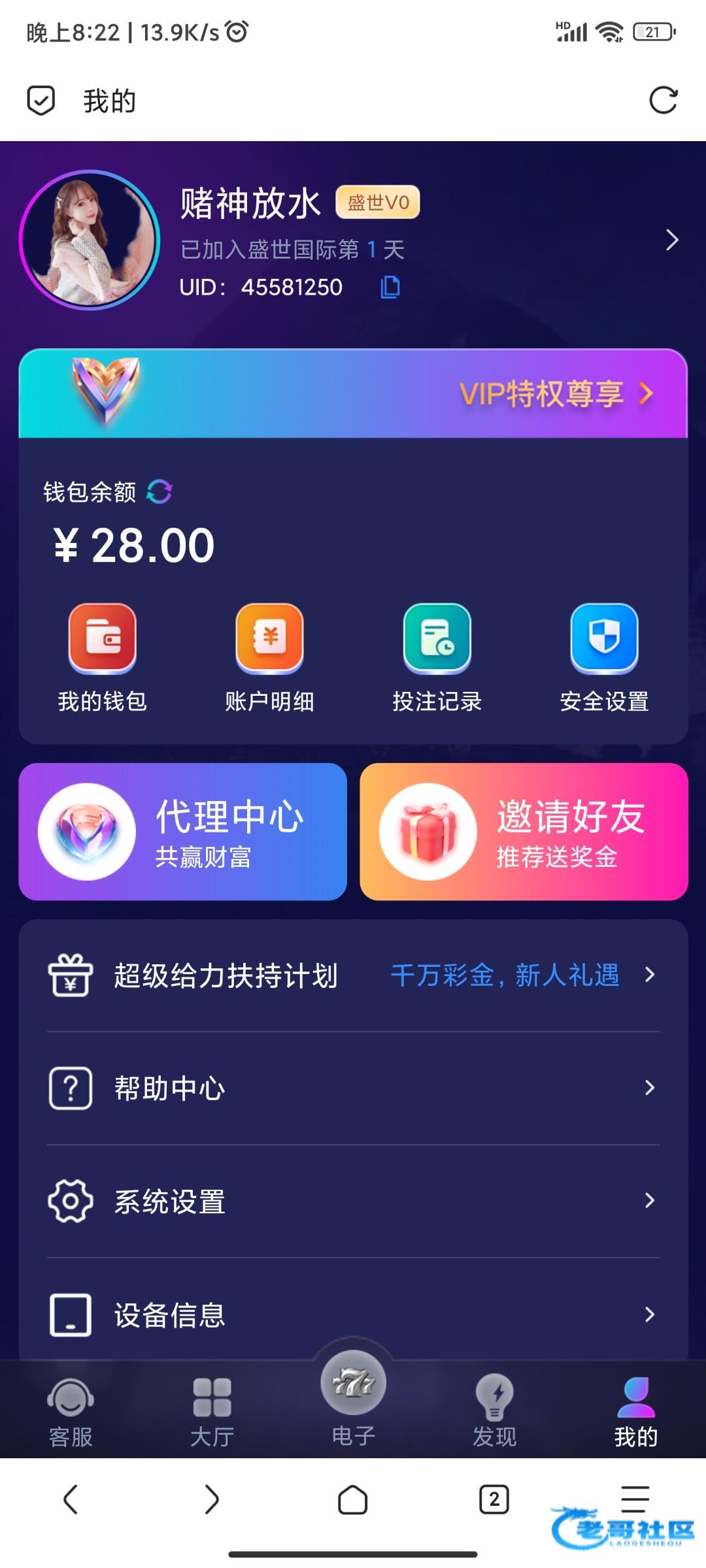Open the browser tabs switcher showing 2
Viewport: 706px width, 1568px height.
coord(494,1499)
